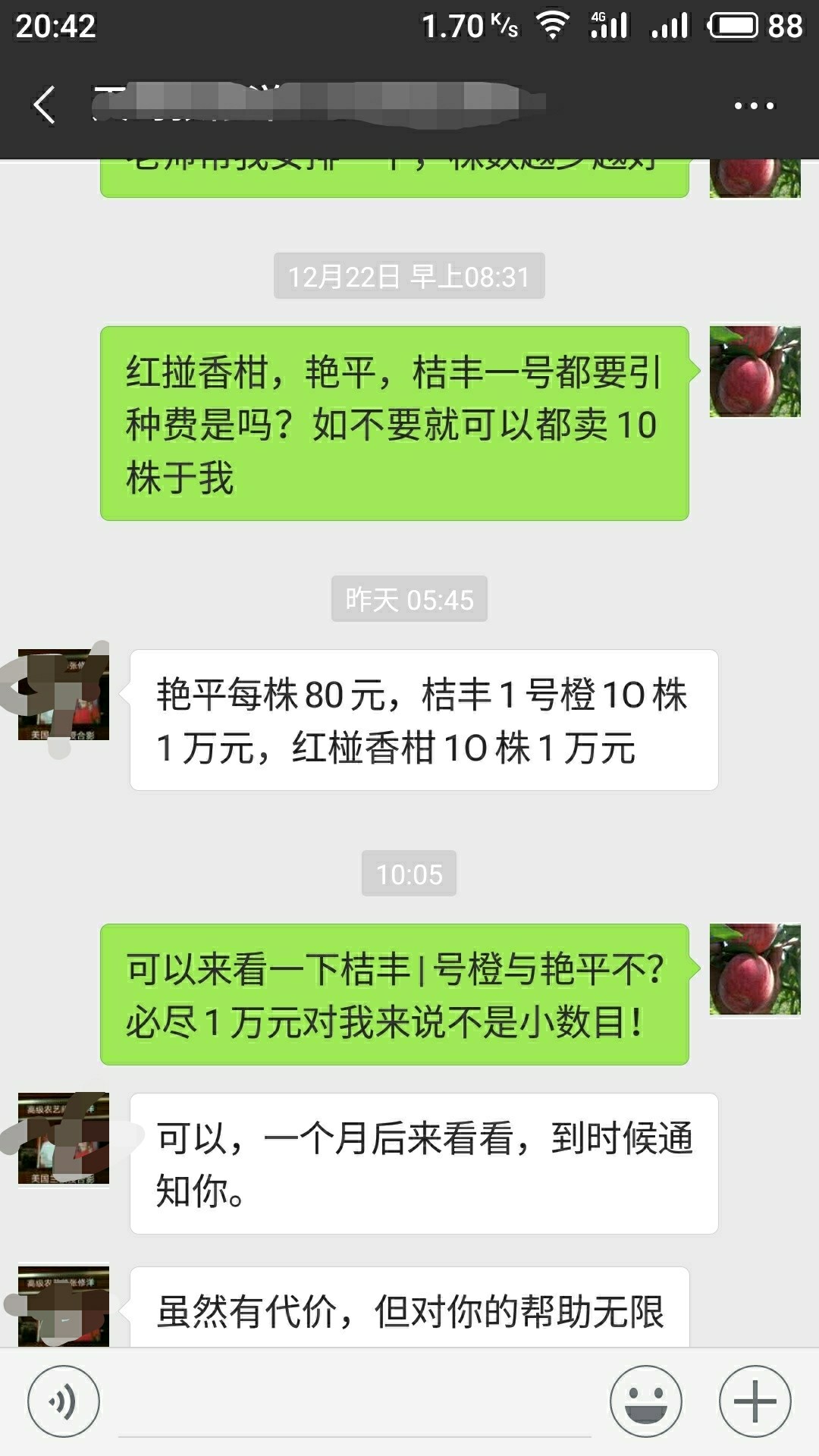Open contact avatar beside 艳平每株80元 message
Screen dimensions: 819x1456
coord(64,695)
